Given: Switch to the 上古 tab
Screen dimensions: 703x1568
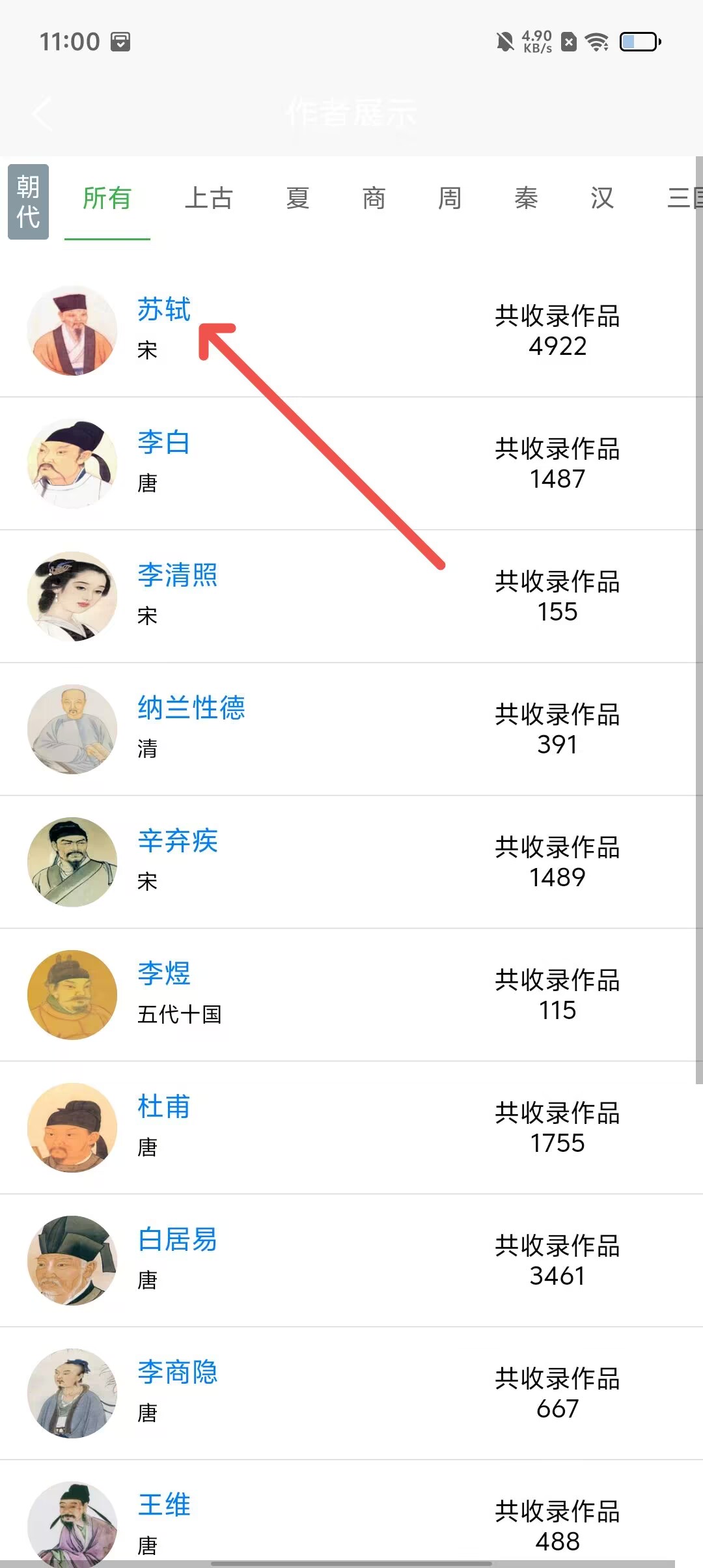Looking at the screenshot, I should 208,199.
